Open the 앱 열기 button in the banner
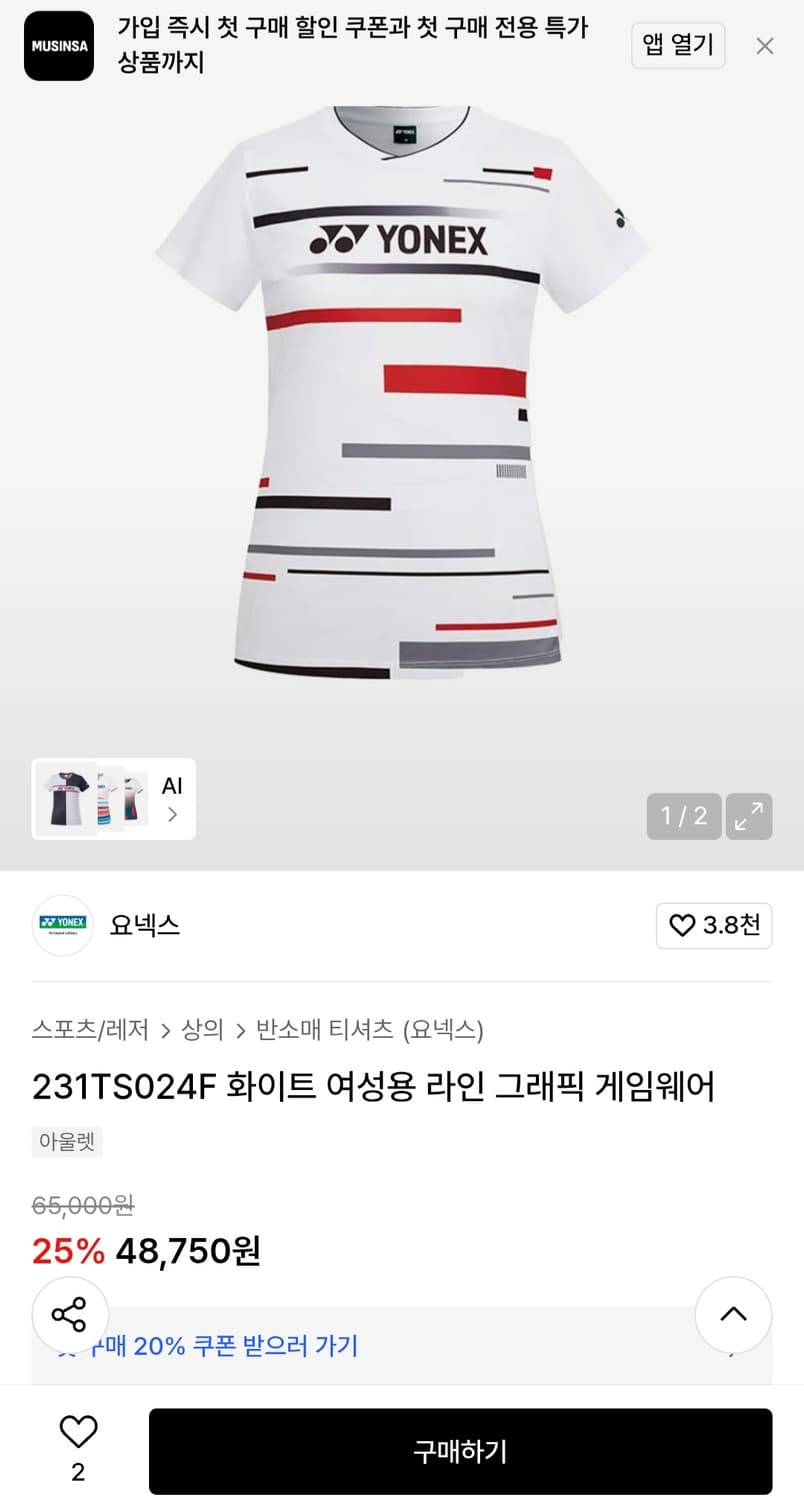804x1500 pixels. [678, 46]
